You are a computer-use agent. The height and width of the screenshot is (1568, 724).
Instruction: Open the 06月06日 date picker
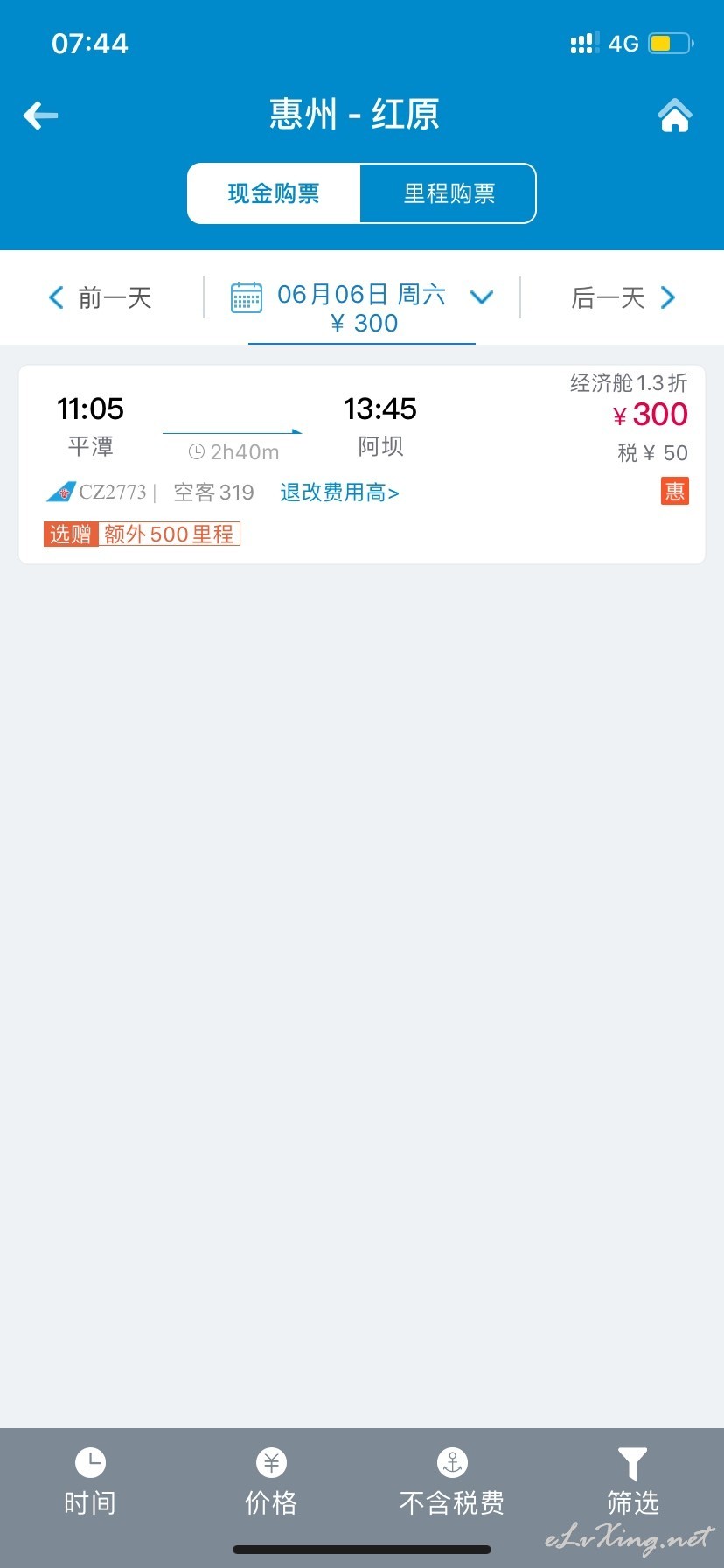tap(362, 308)
